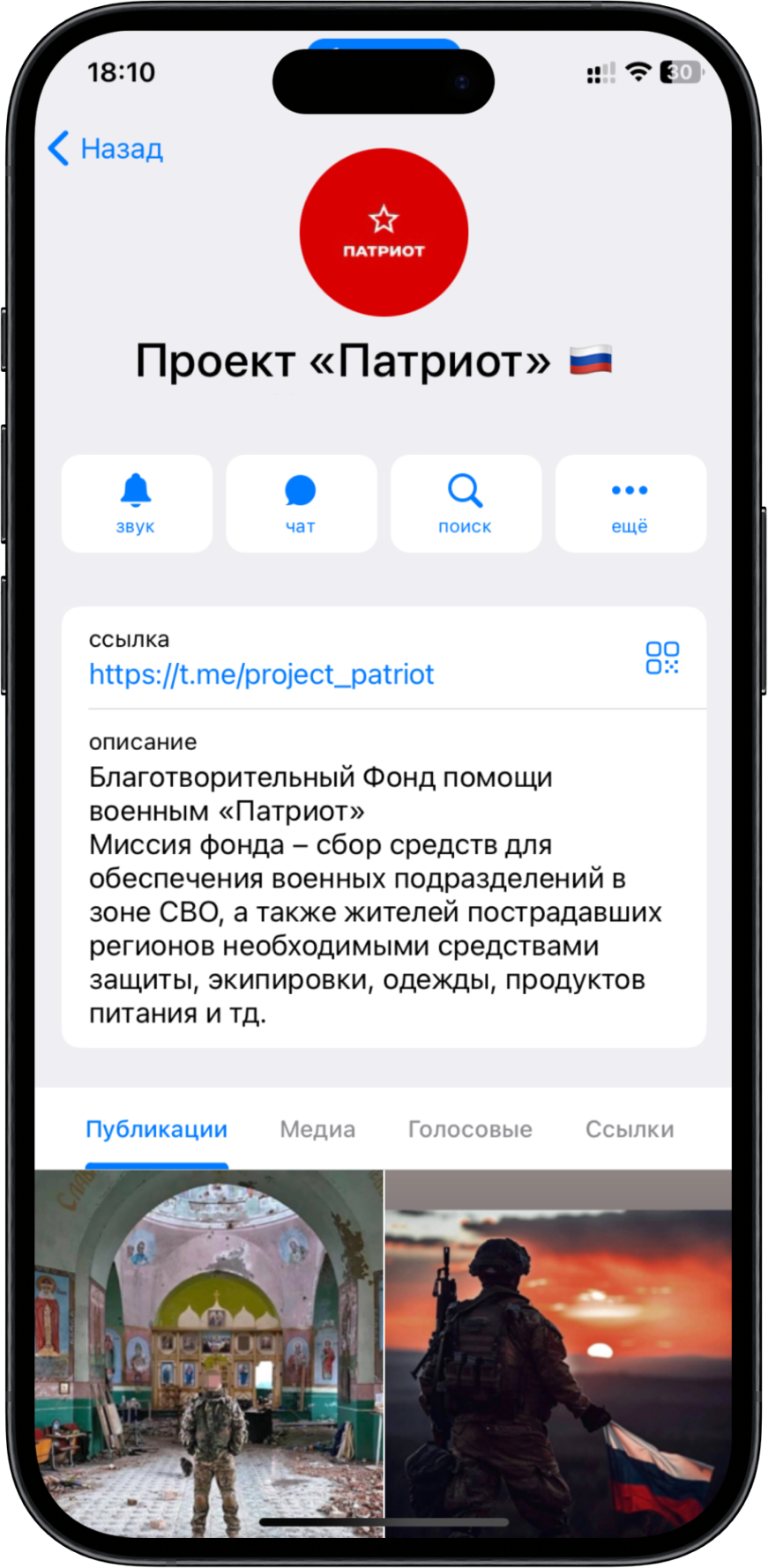Mute notifications with the звук bell
Image resolution: width=768 pixels, height=1568 pixels.
(x=136, y=503)
